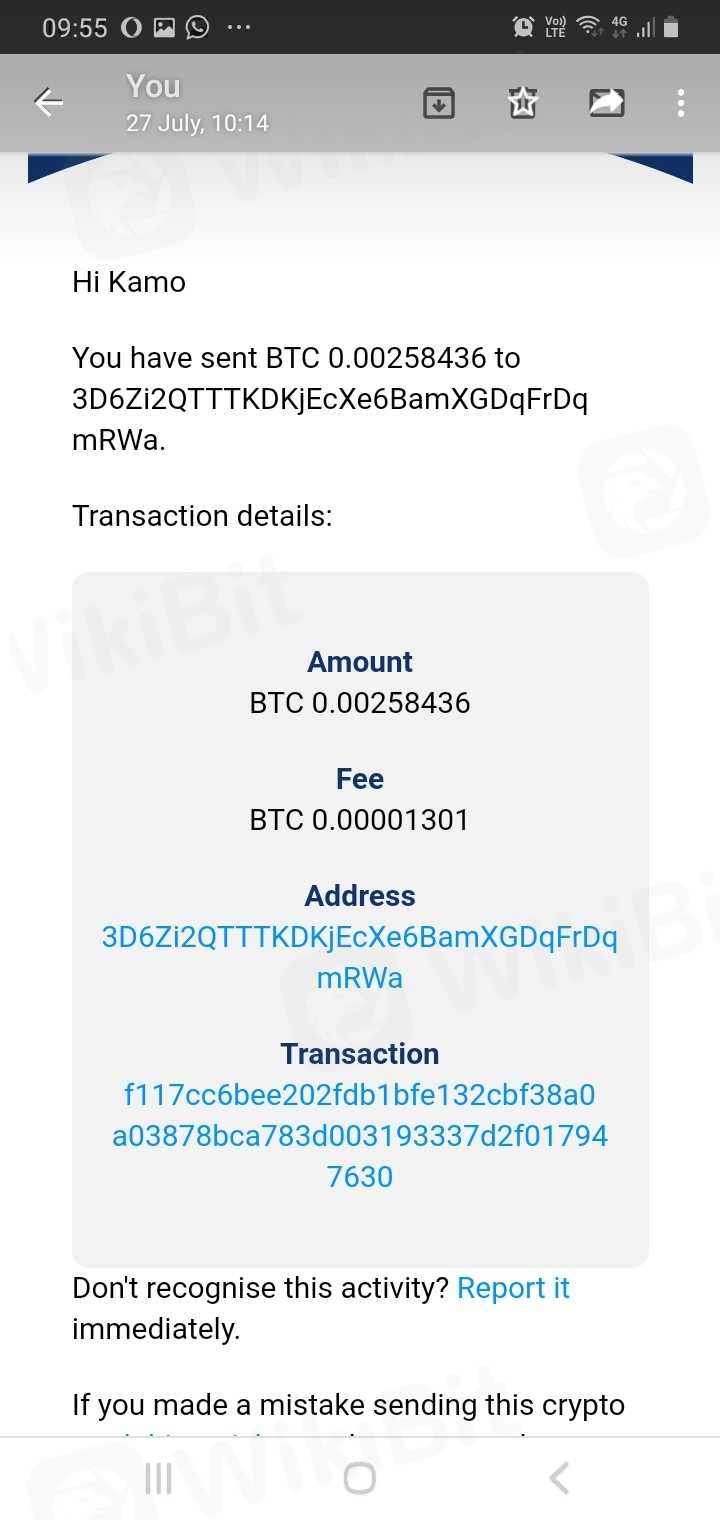Forward this email using the arrow icon

(606, 102)
